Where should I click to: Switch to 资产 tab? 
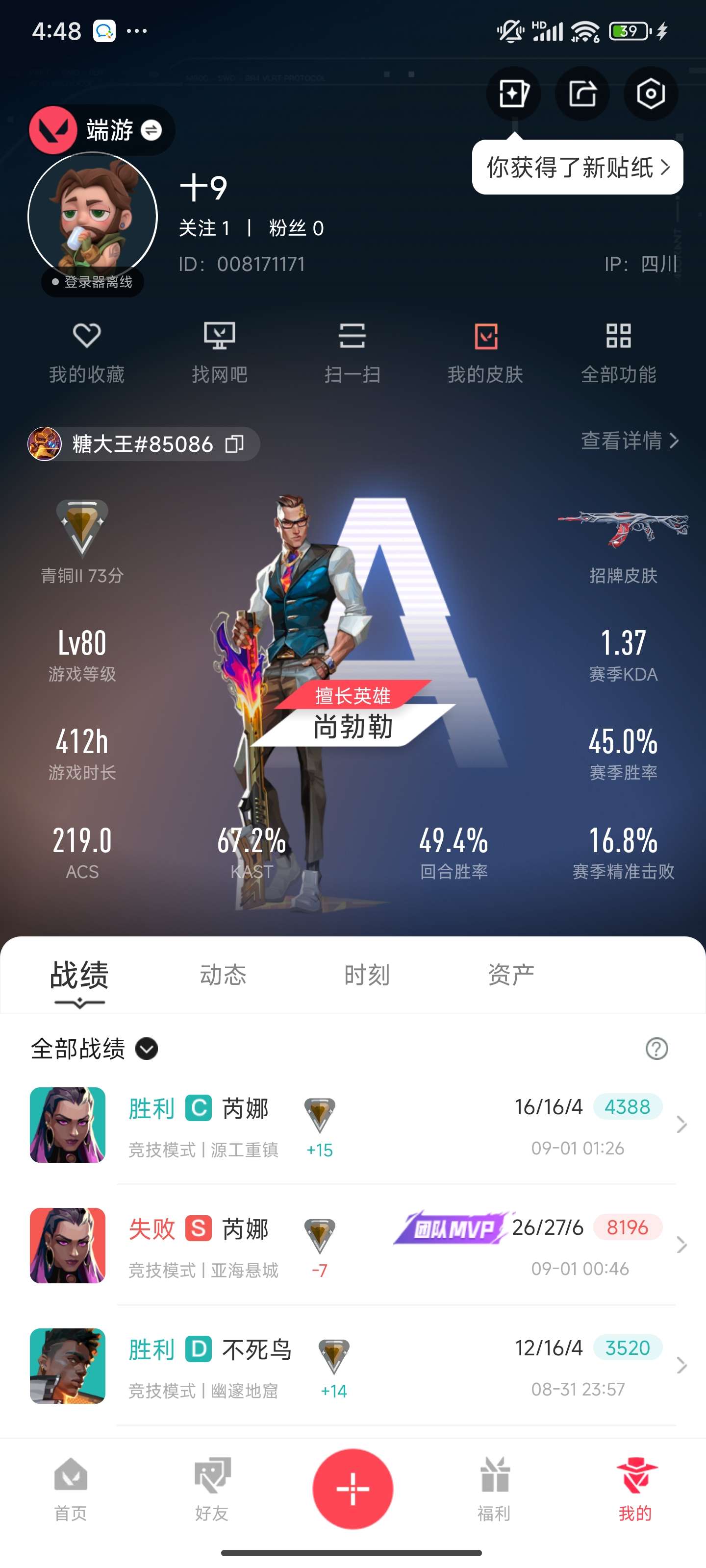[x=510, y=975]
